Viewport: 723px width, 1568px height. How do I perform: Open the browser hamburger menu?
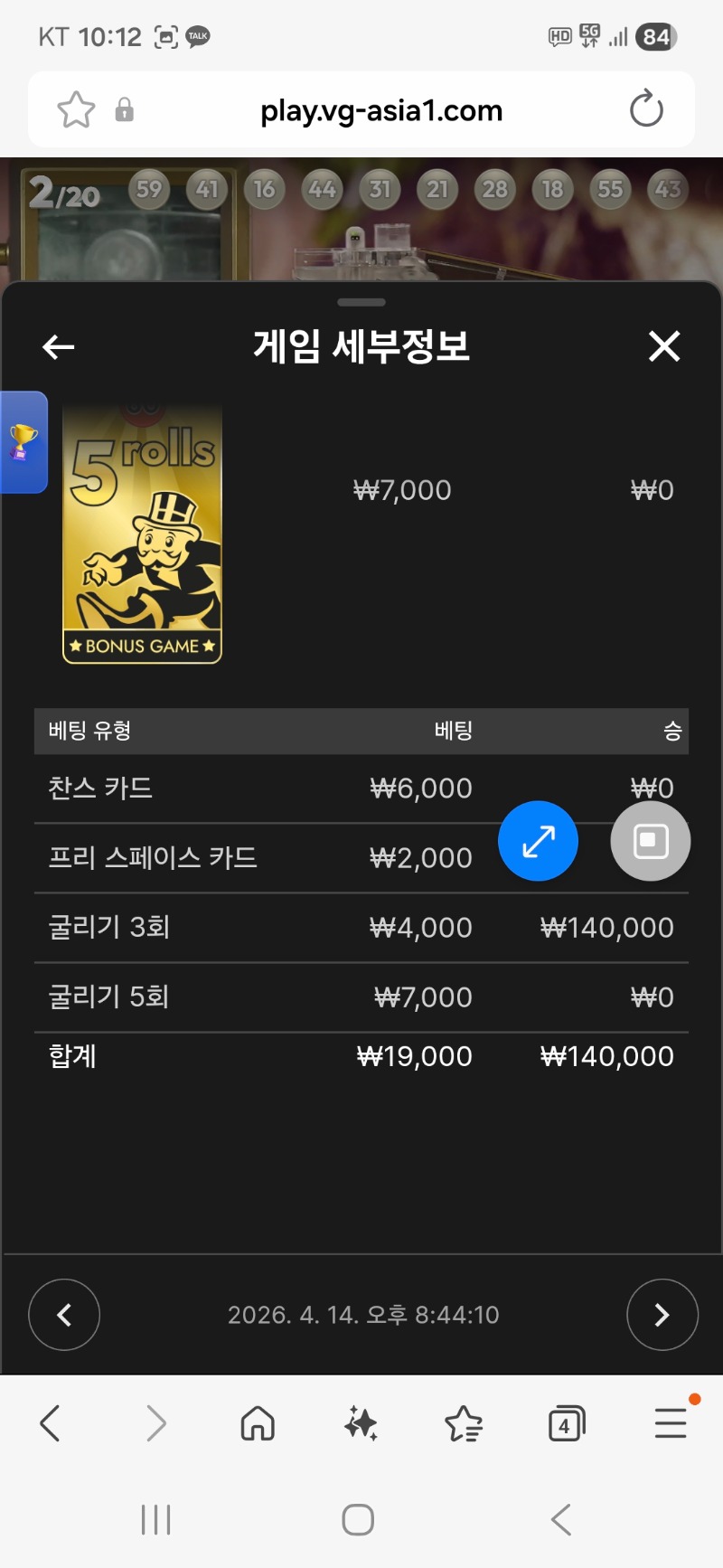point(671,1423)
